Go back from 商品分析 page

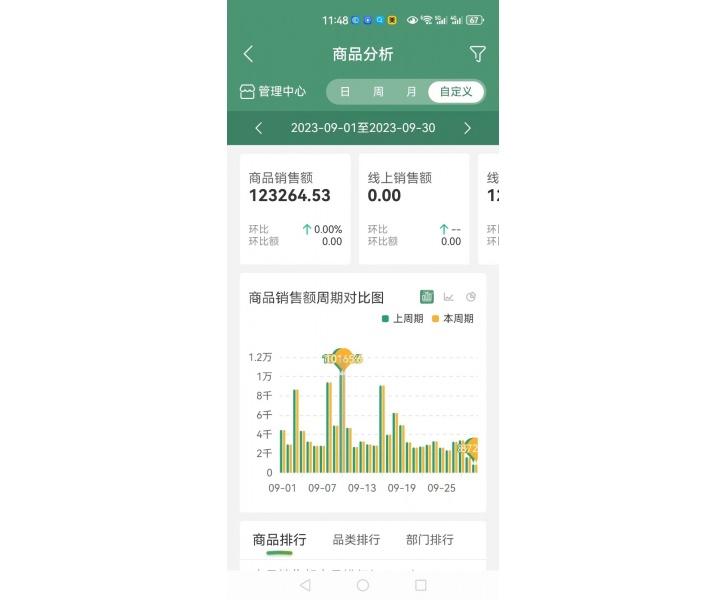point(248,54)
